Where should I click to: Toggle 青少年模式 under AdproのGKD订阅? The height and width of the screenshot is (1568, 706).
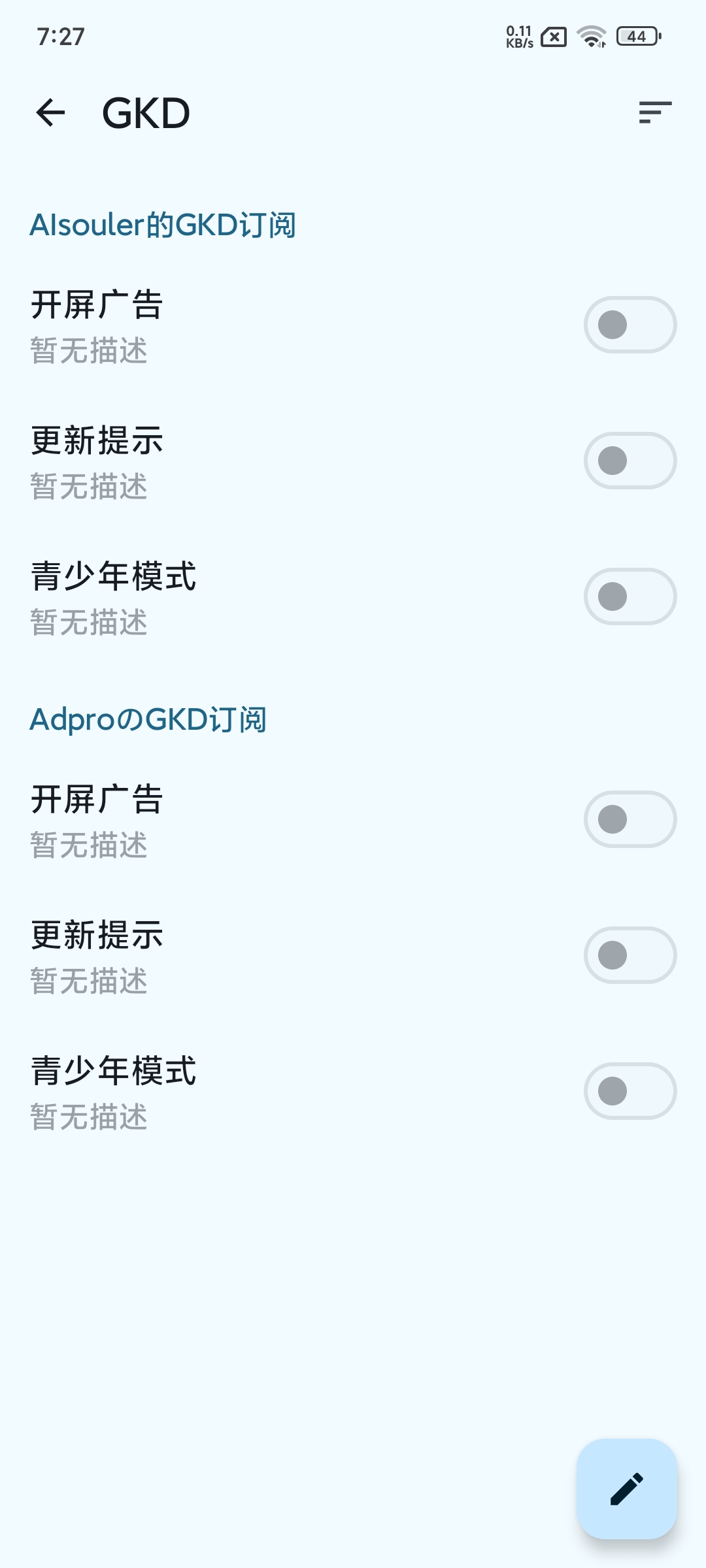pos(630,1092)
